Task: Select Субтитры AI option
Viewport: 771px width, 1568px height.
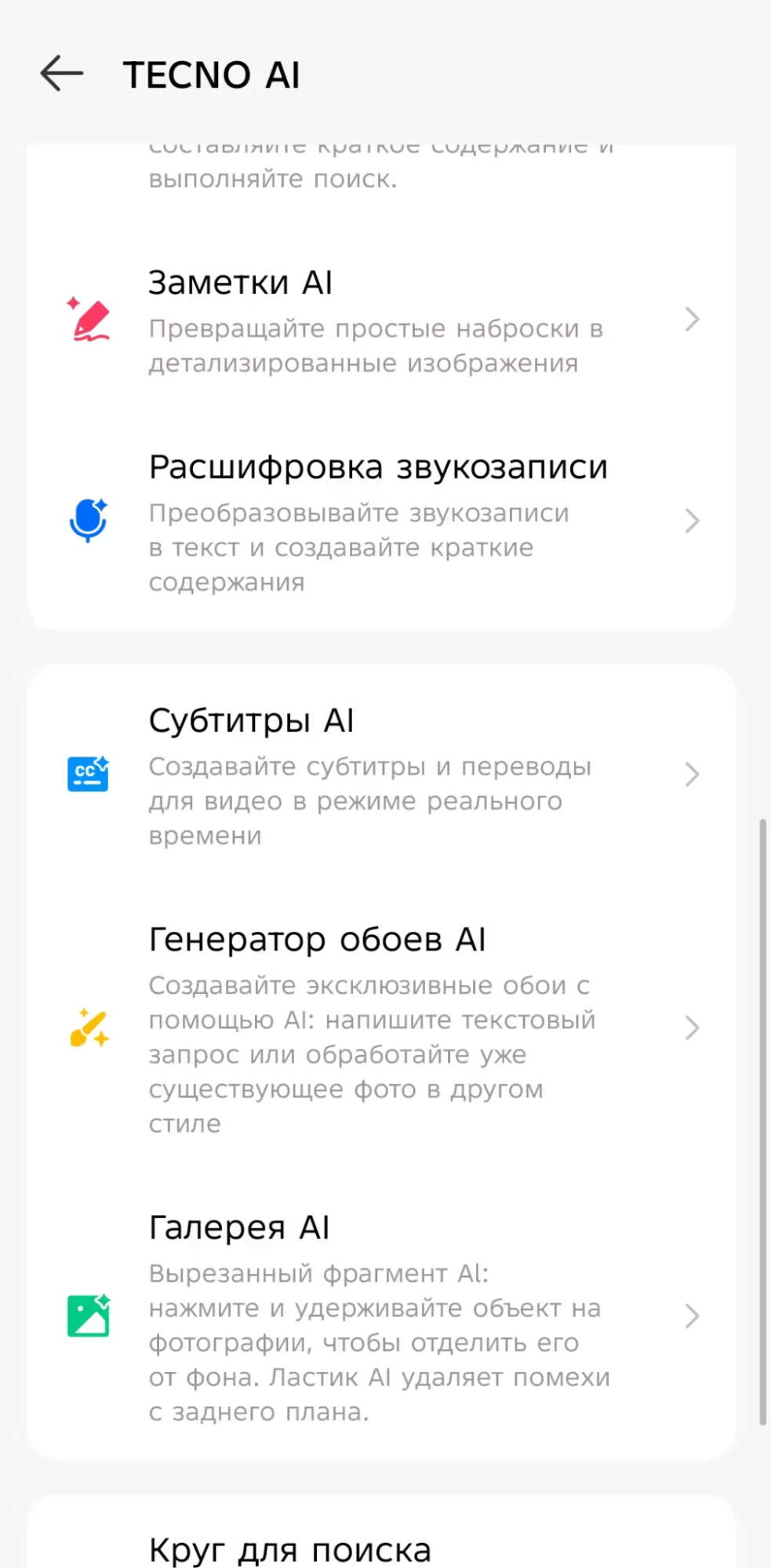Action: point(381,775)
